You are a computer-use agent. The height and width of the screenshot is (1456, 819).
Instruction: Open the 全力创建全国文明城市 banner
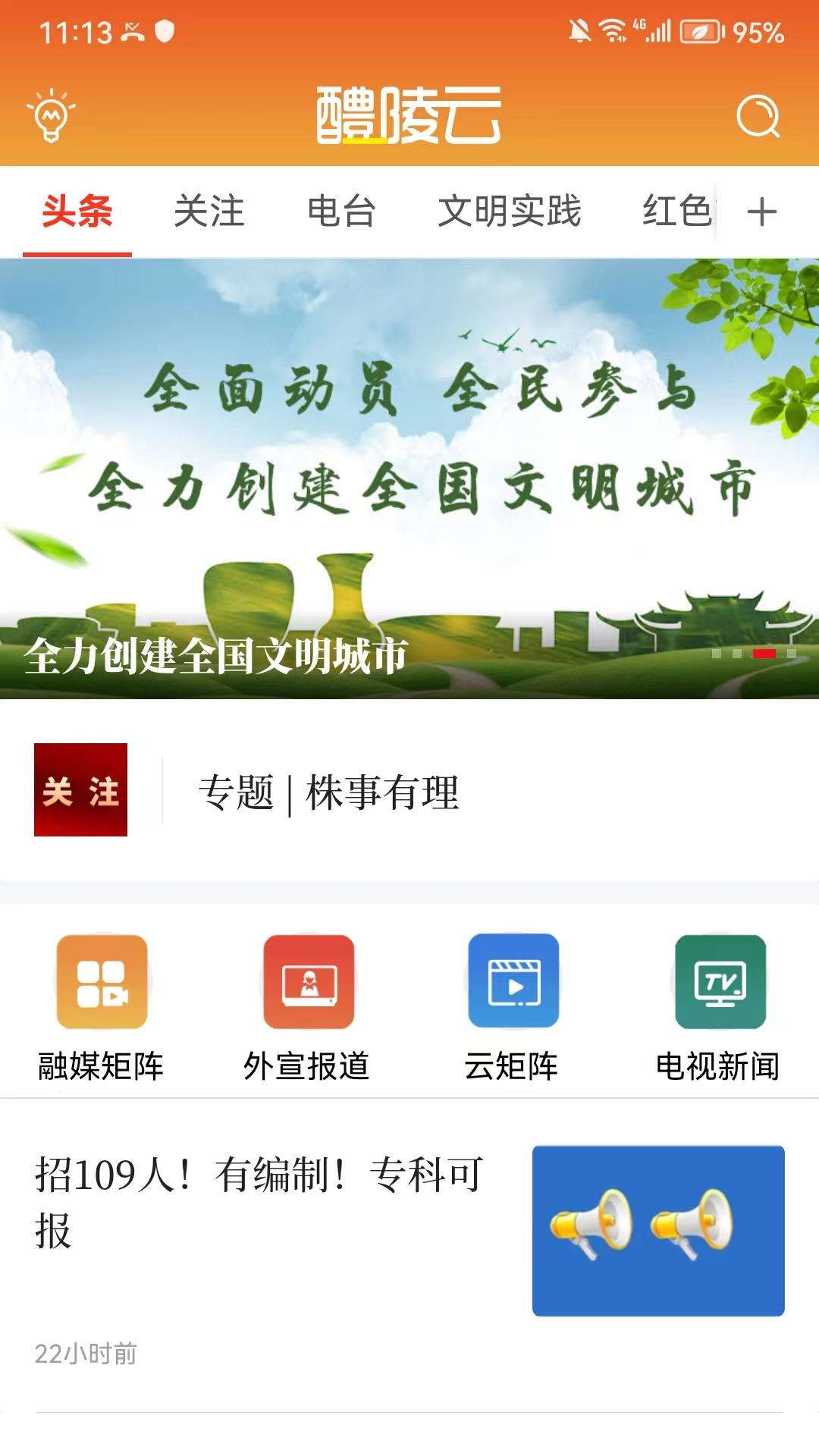pyautogui.click(x=409, y=478)
